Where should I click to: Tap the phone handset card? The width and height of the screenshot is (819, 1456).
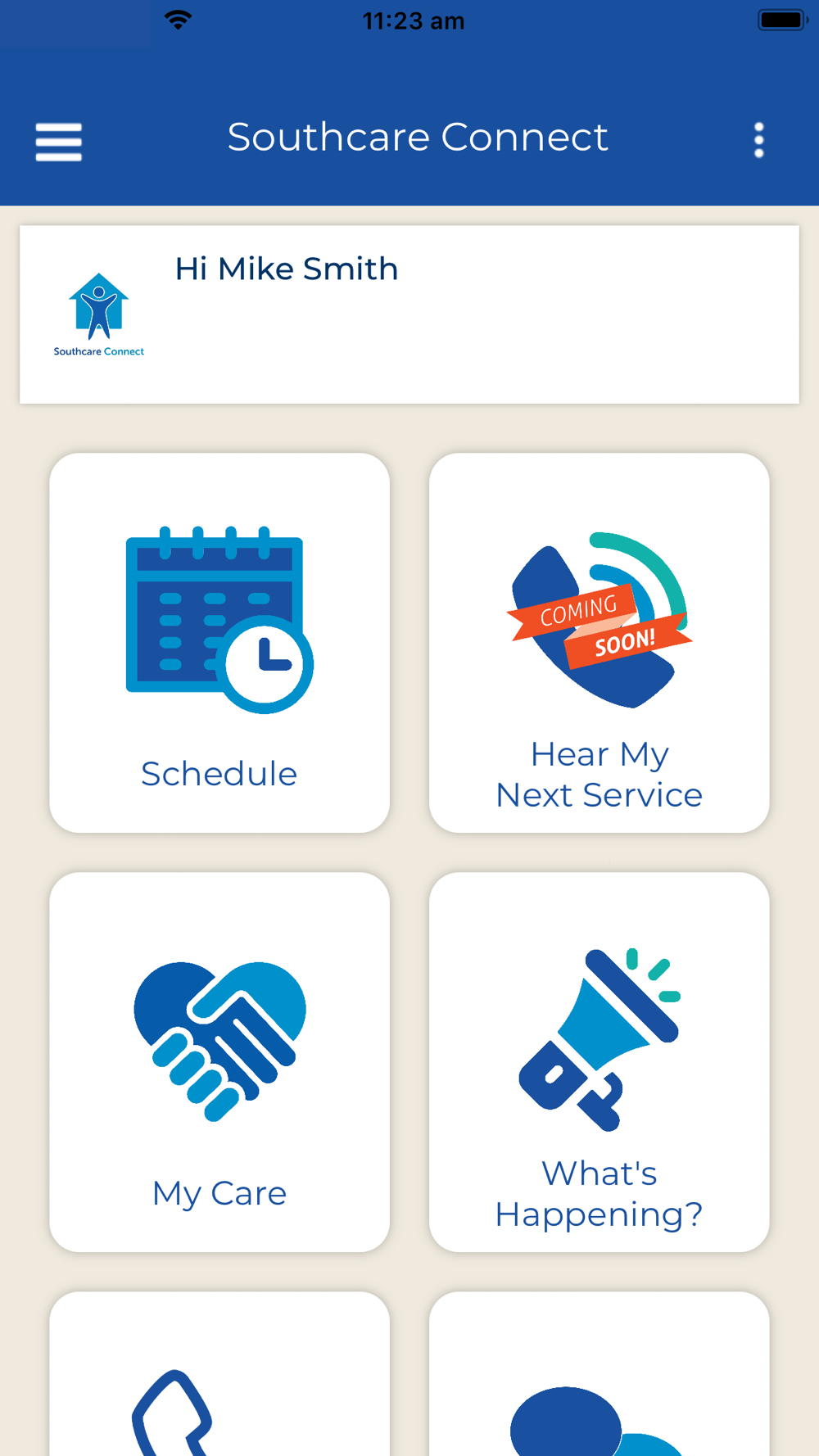(219, 1384)
